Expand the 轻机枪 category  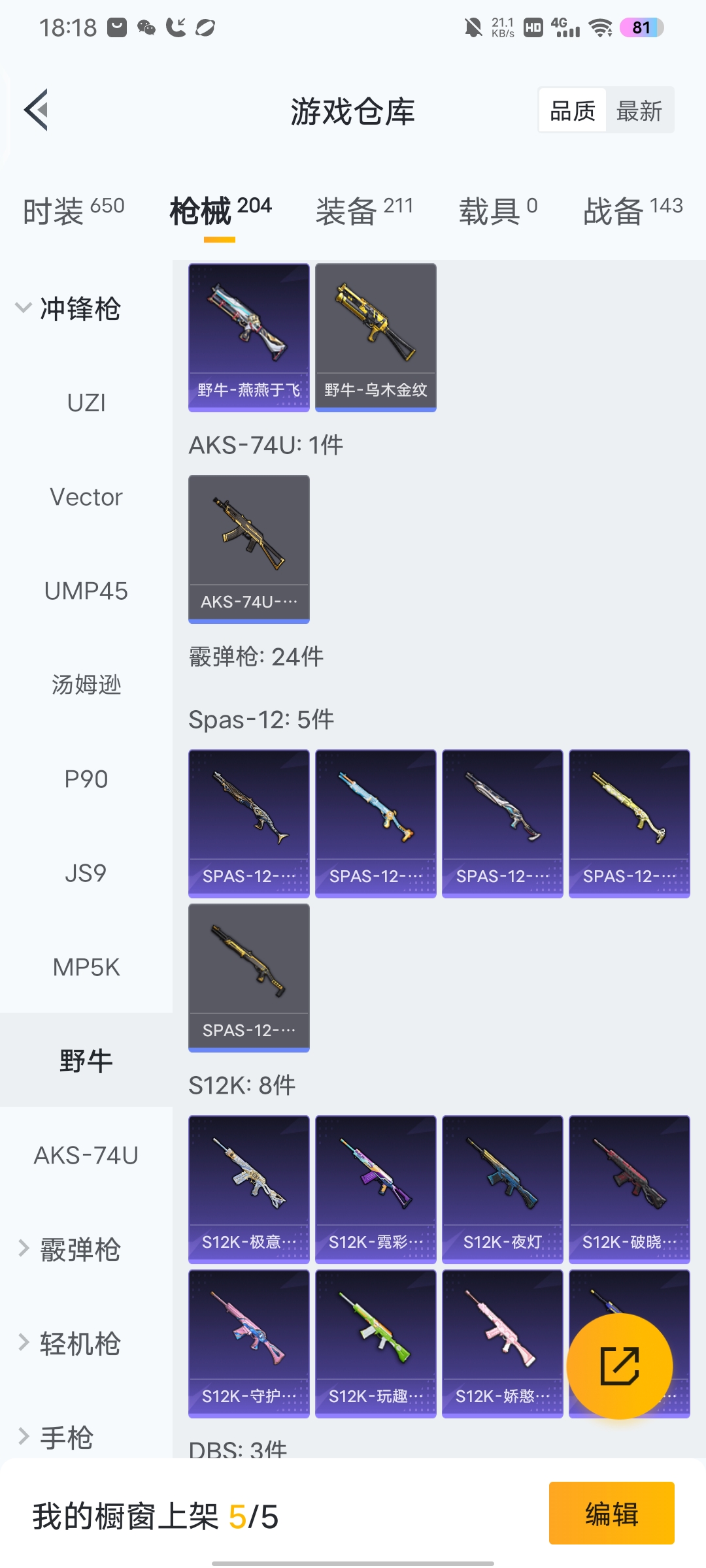point(69,1343)
